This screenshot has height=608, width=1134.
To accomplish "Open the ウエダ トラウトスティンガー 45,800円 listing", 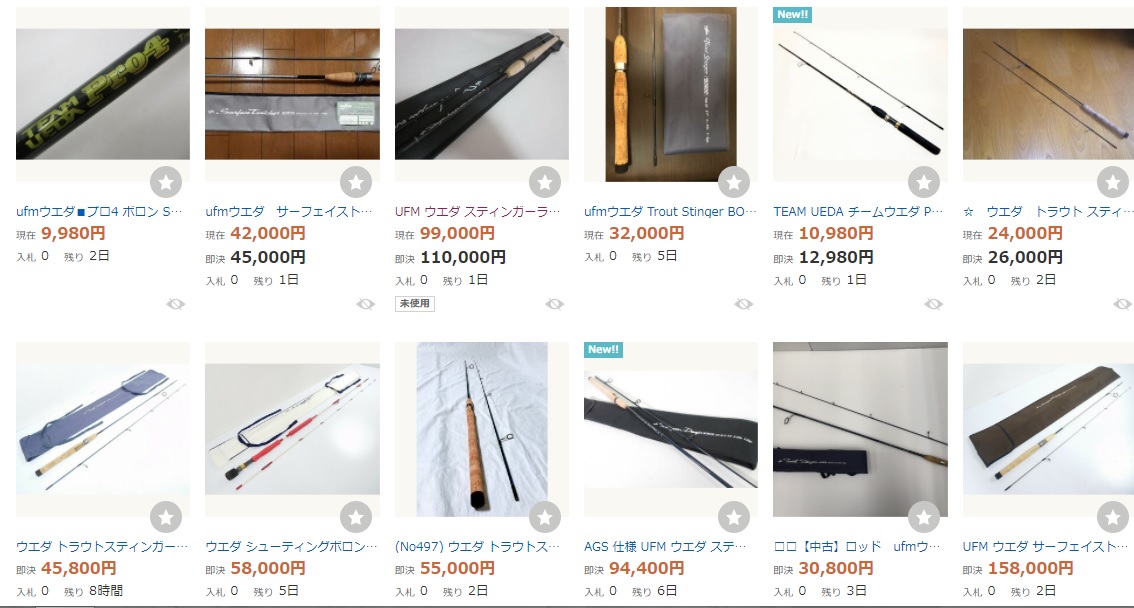I will coord(102,547).
